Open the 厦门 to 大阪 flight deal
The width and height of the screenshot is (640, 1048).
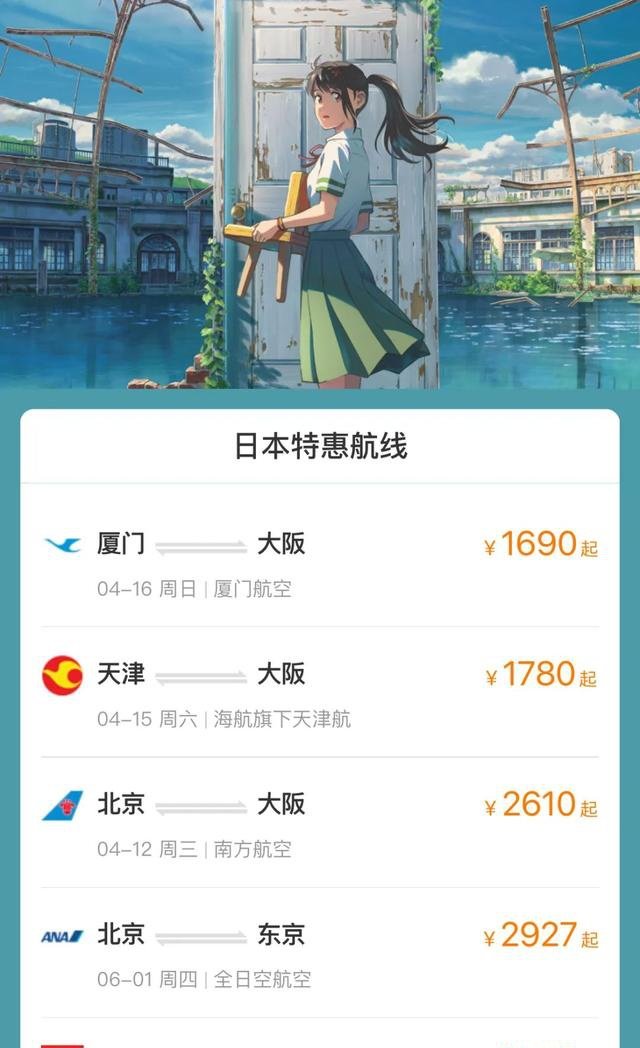(x=320, y=563)
